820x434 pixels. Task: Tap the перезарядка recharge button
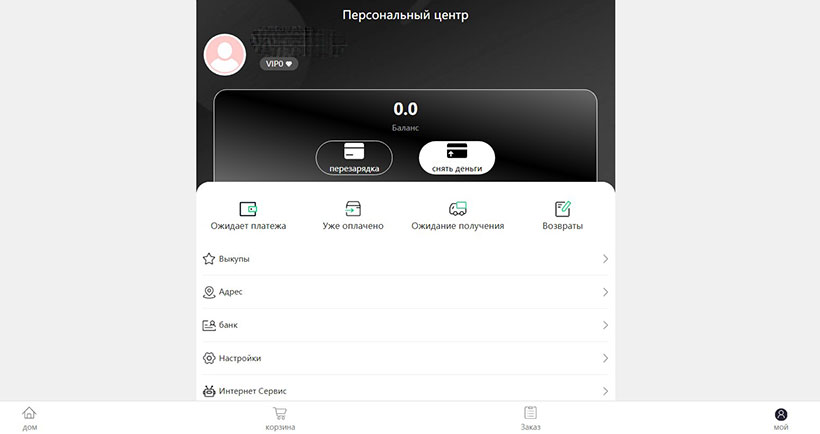click(354, 158)
